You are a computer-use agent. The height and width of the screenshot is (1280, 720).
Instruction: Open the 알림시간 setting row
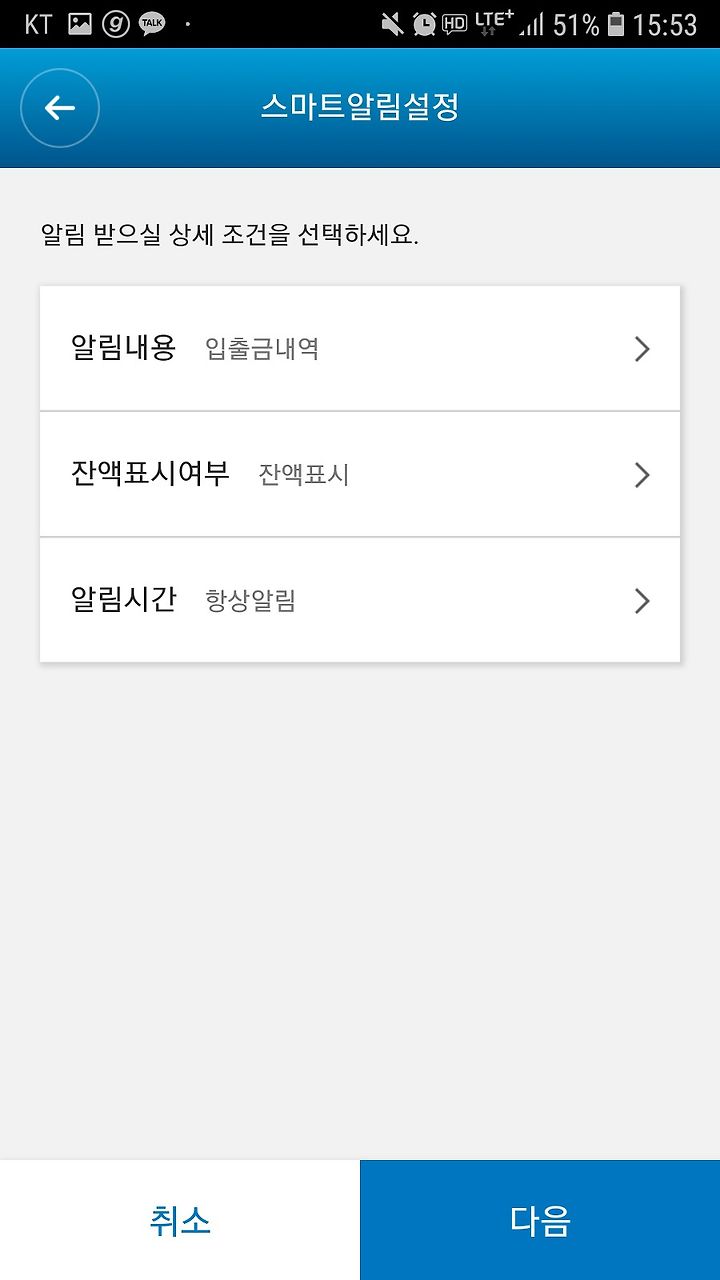(360, 600)
